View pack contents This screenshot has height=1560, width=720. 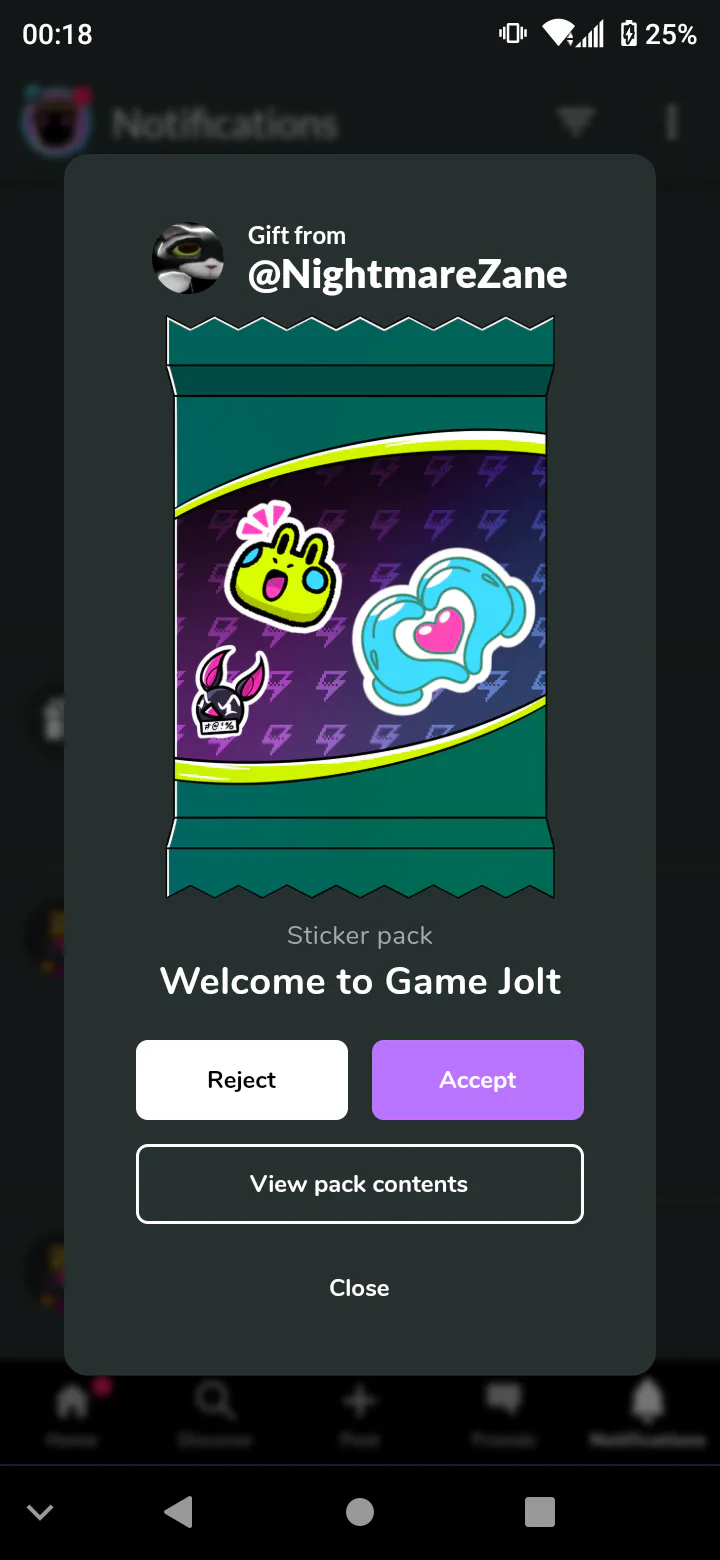click(x=360, y=1184)
